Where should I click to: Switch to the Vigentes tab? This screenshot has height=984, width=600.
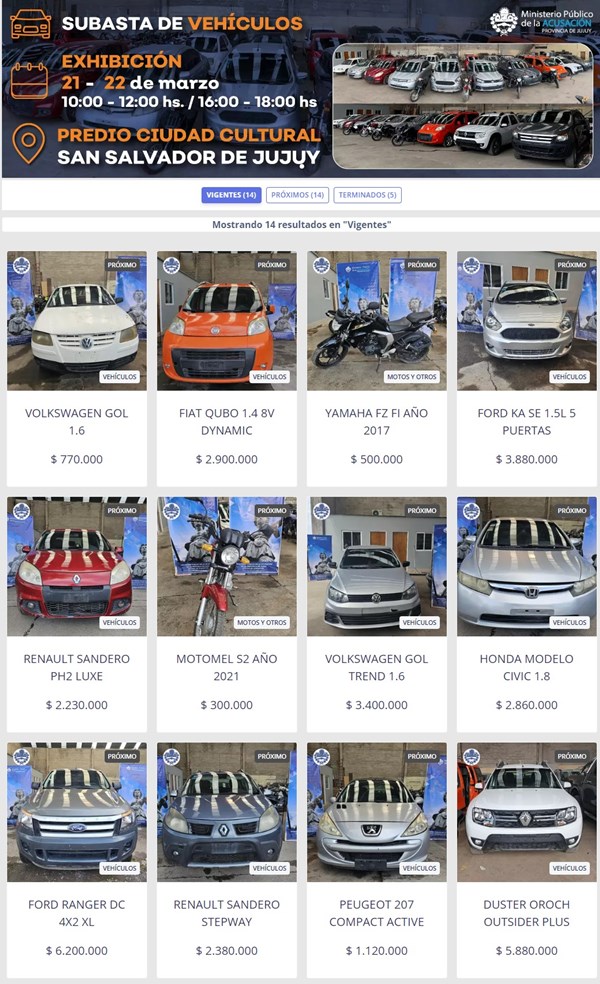tap(231, 195)
